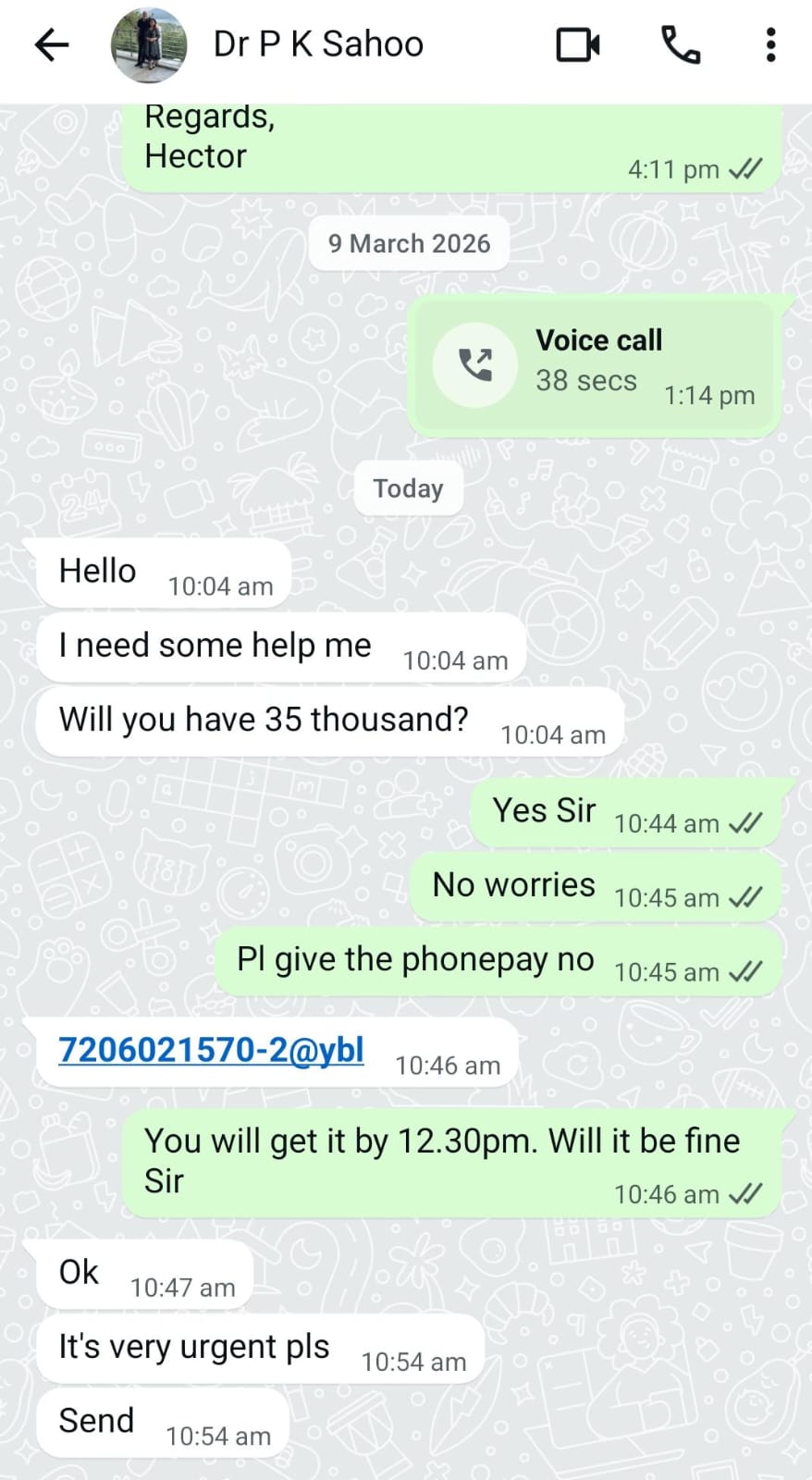This screenshot has height=1480, width=812.
Task: Open the 7206021570-2@ybl link
Action: (x=211, y=1050)
